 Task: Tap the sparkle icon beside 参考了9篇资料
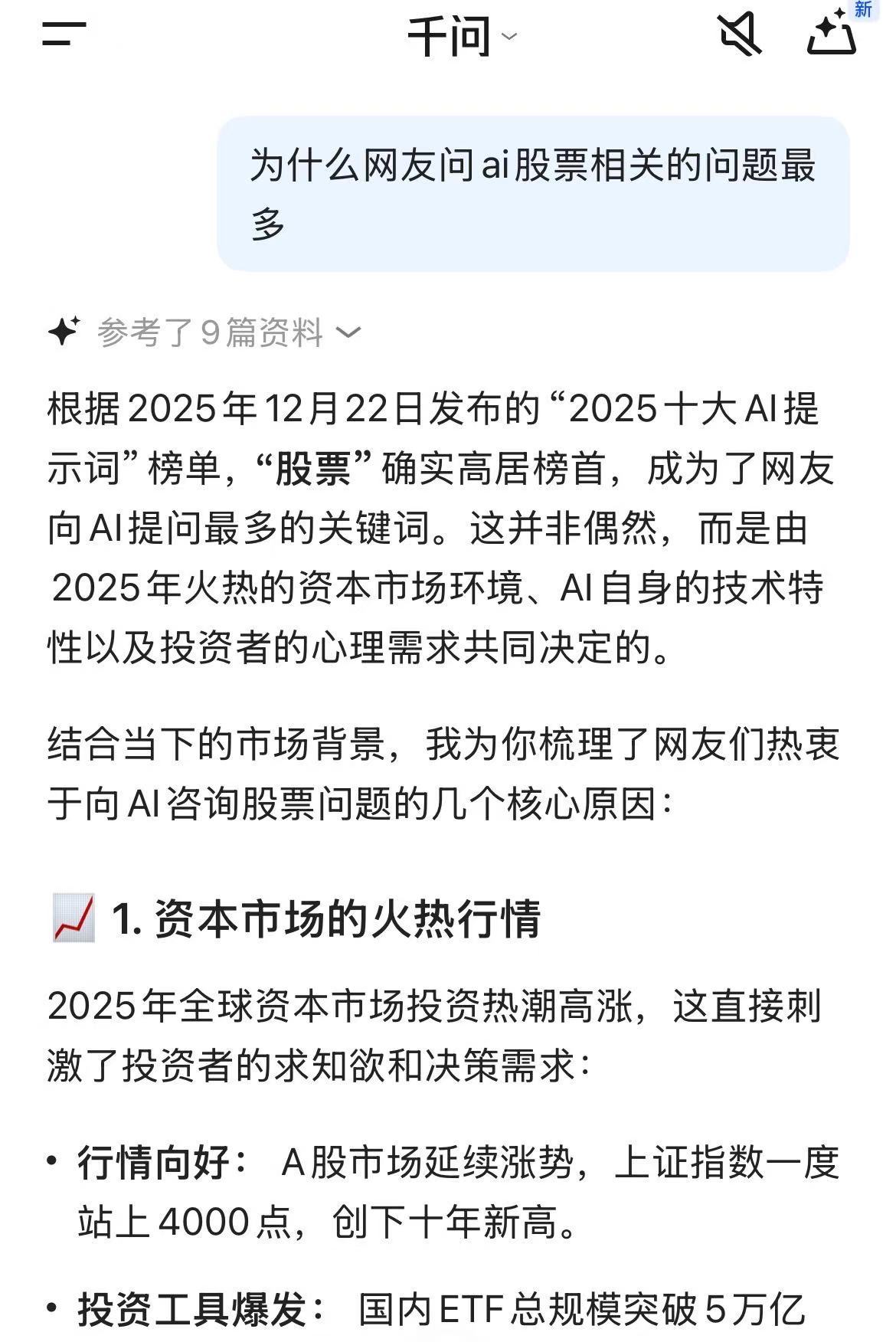64,331
